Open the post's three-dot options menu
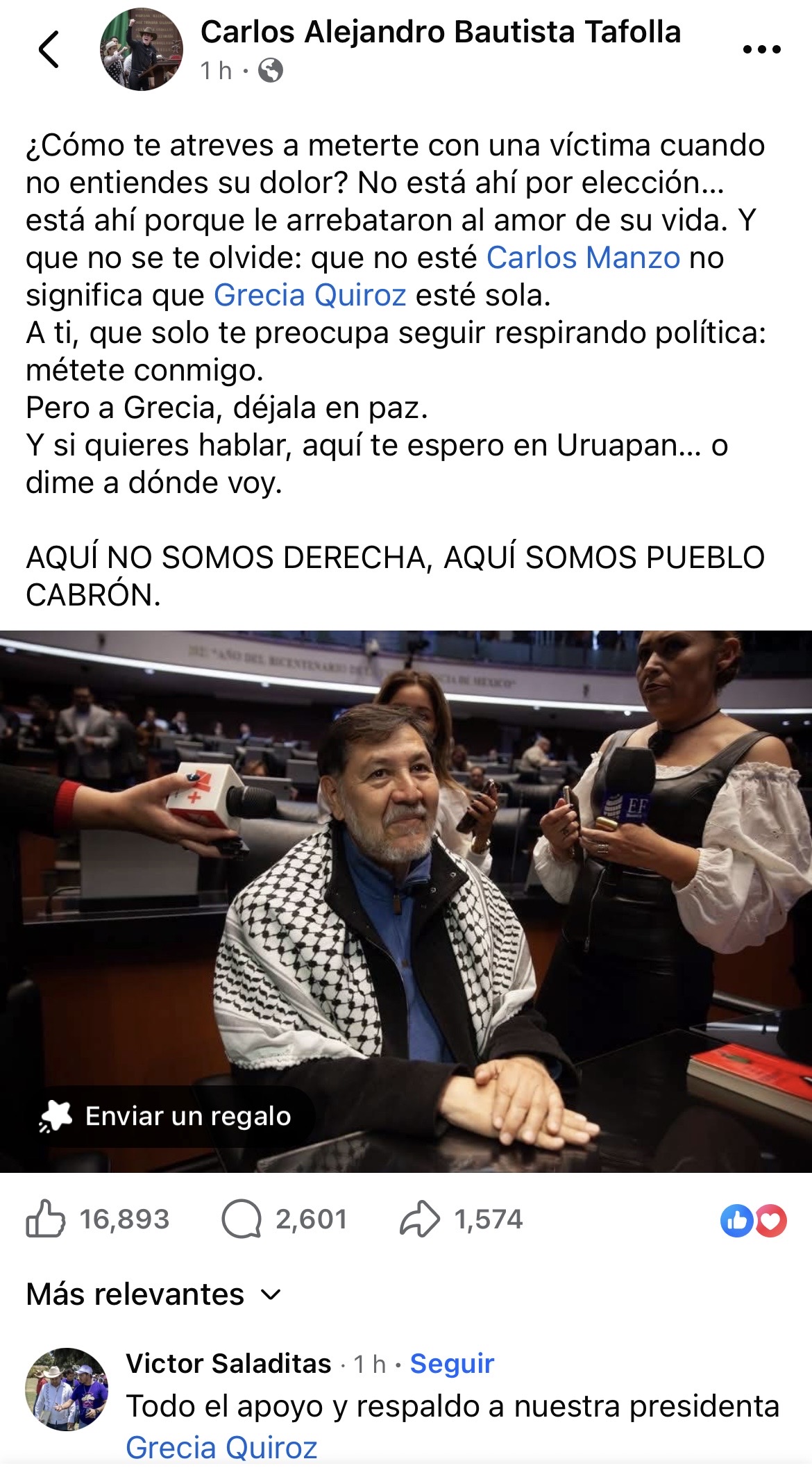This screenshot has width=812, height=1468. click(x=761, y=50)
